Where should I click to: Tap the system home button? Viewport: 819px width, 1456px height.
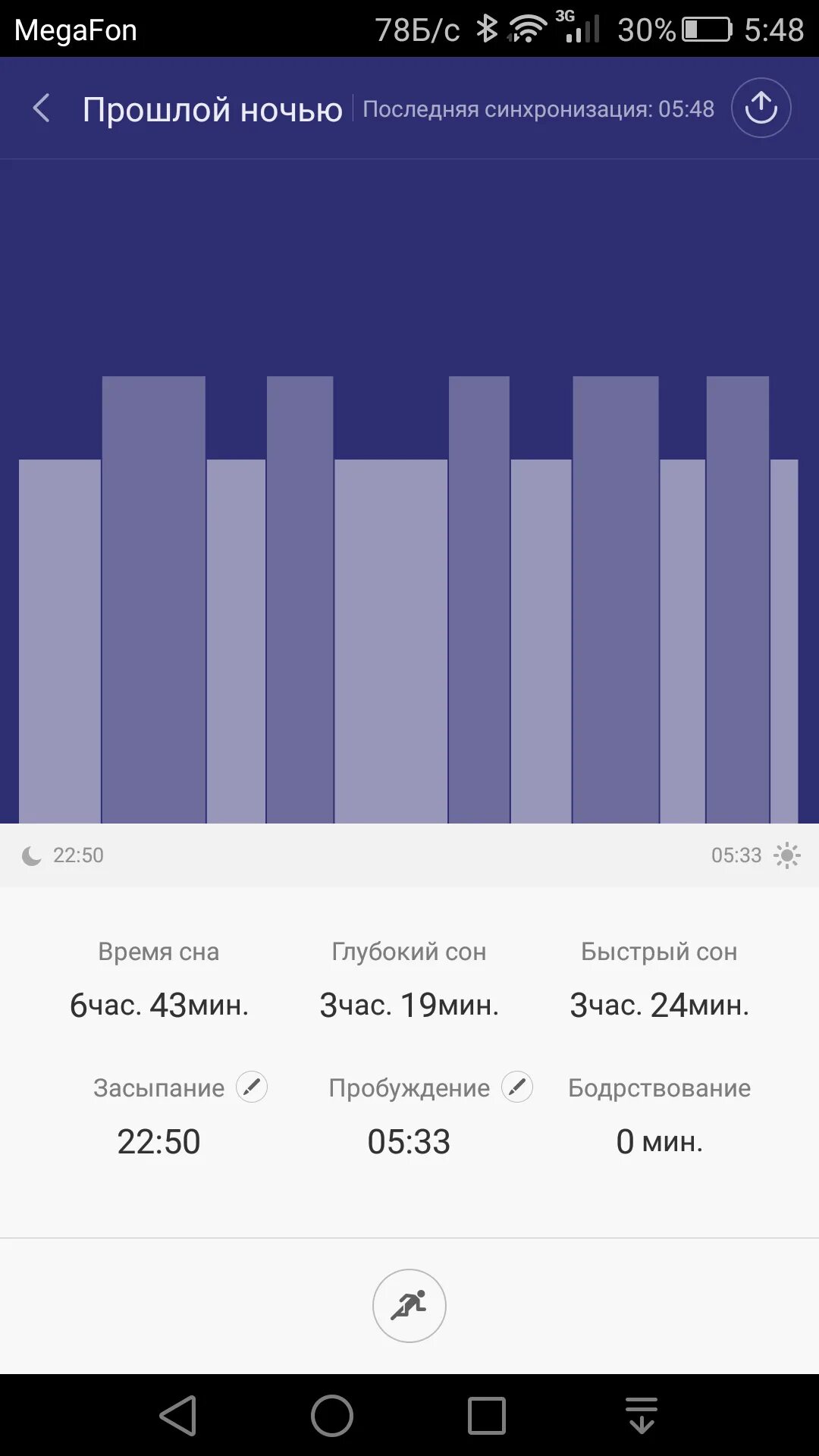coord(332,1416)
